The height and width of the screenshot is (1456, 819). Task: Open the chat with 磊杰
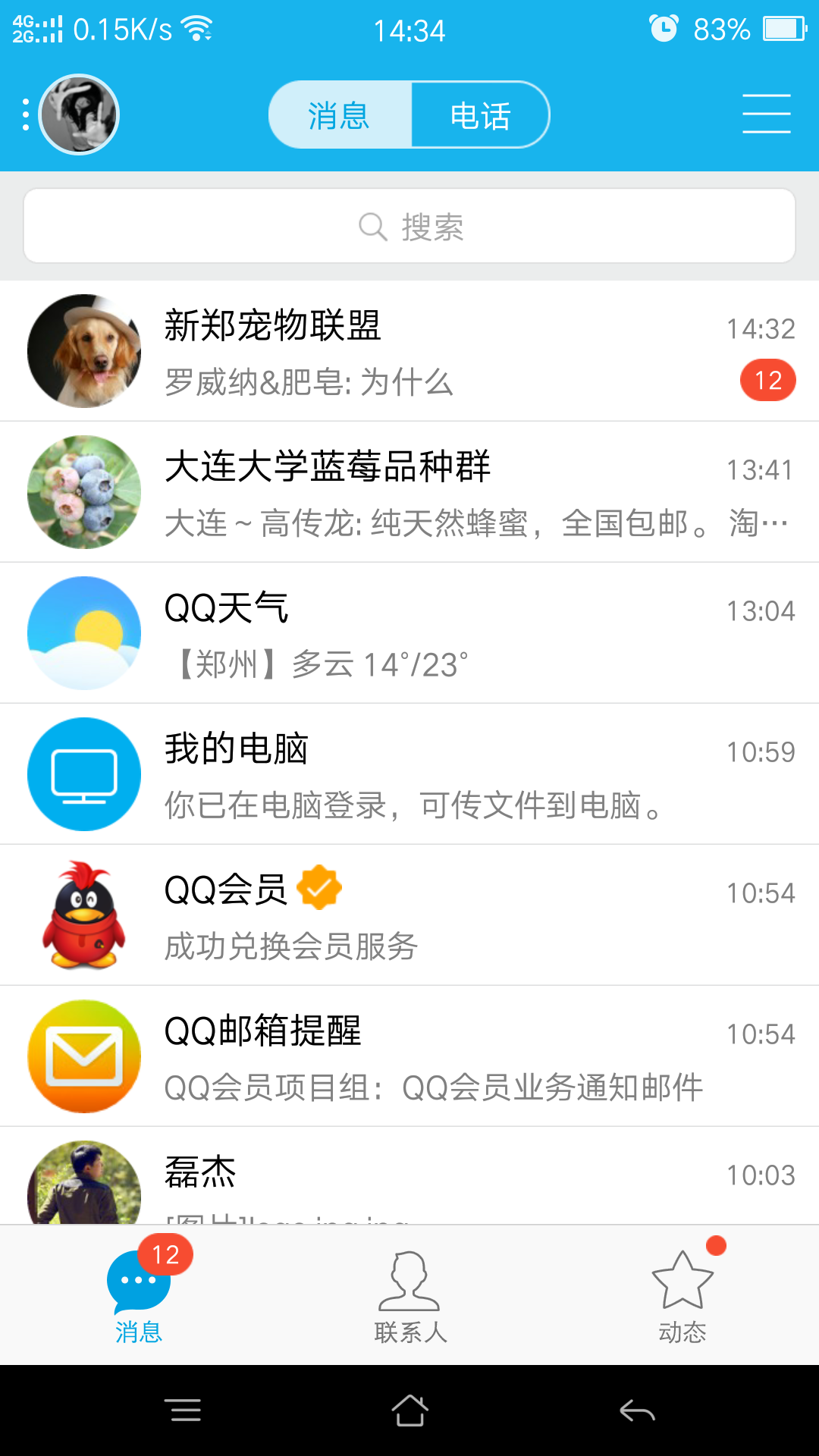click(x=409, y=1179)
